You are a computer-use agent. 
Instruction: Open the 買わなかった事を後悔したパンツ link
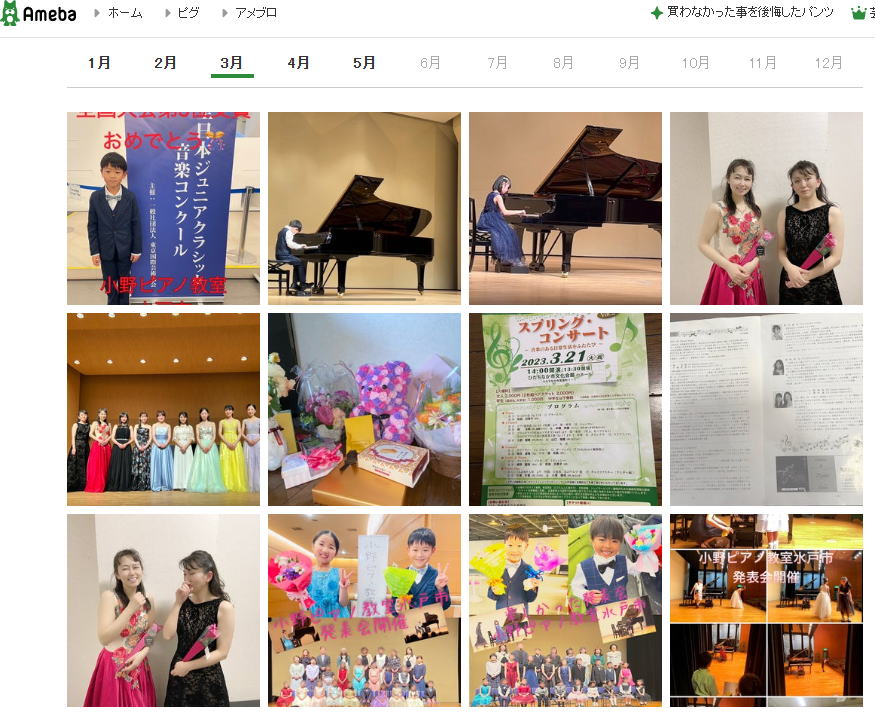[750, 13]
